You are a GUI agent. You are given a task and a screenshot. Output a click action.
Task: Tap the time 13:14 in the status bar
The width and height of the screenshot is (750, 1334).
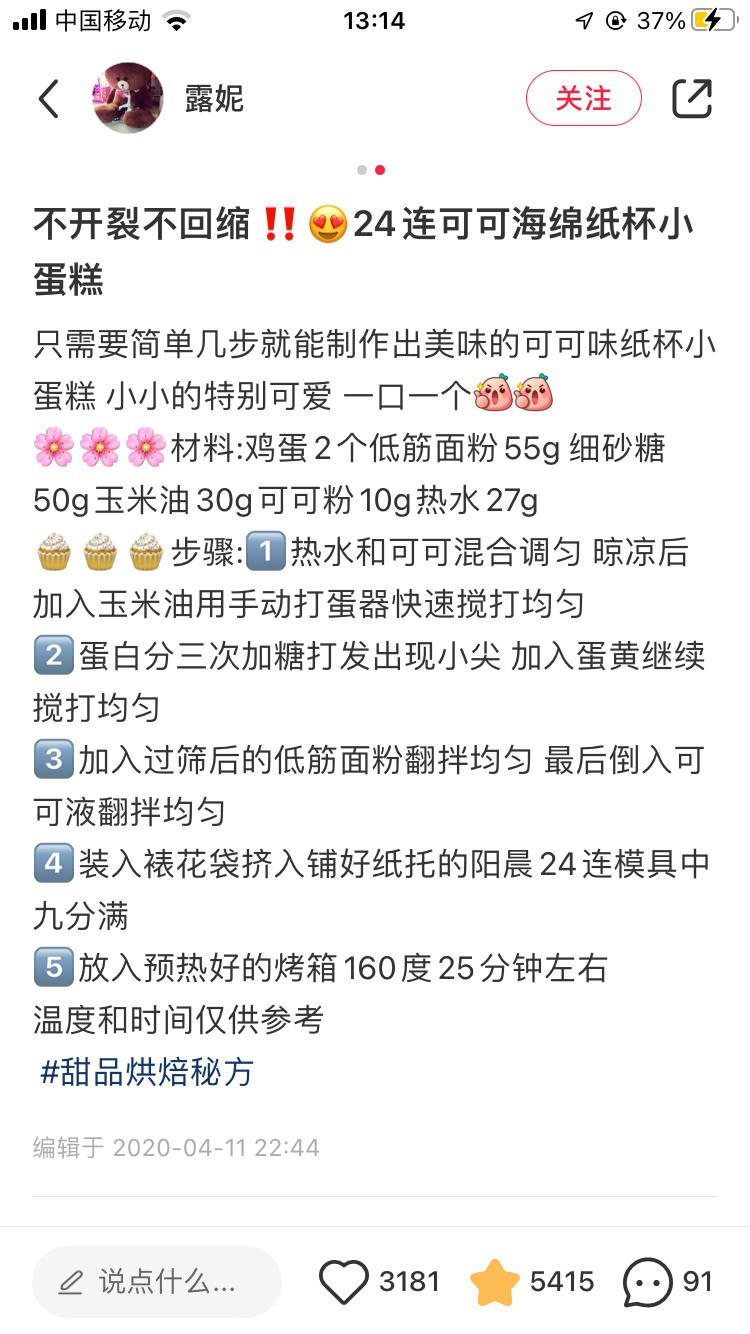click(375, 20)
